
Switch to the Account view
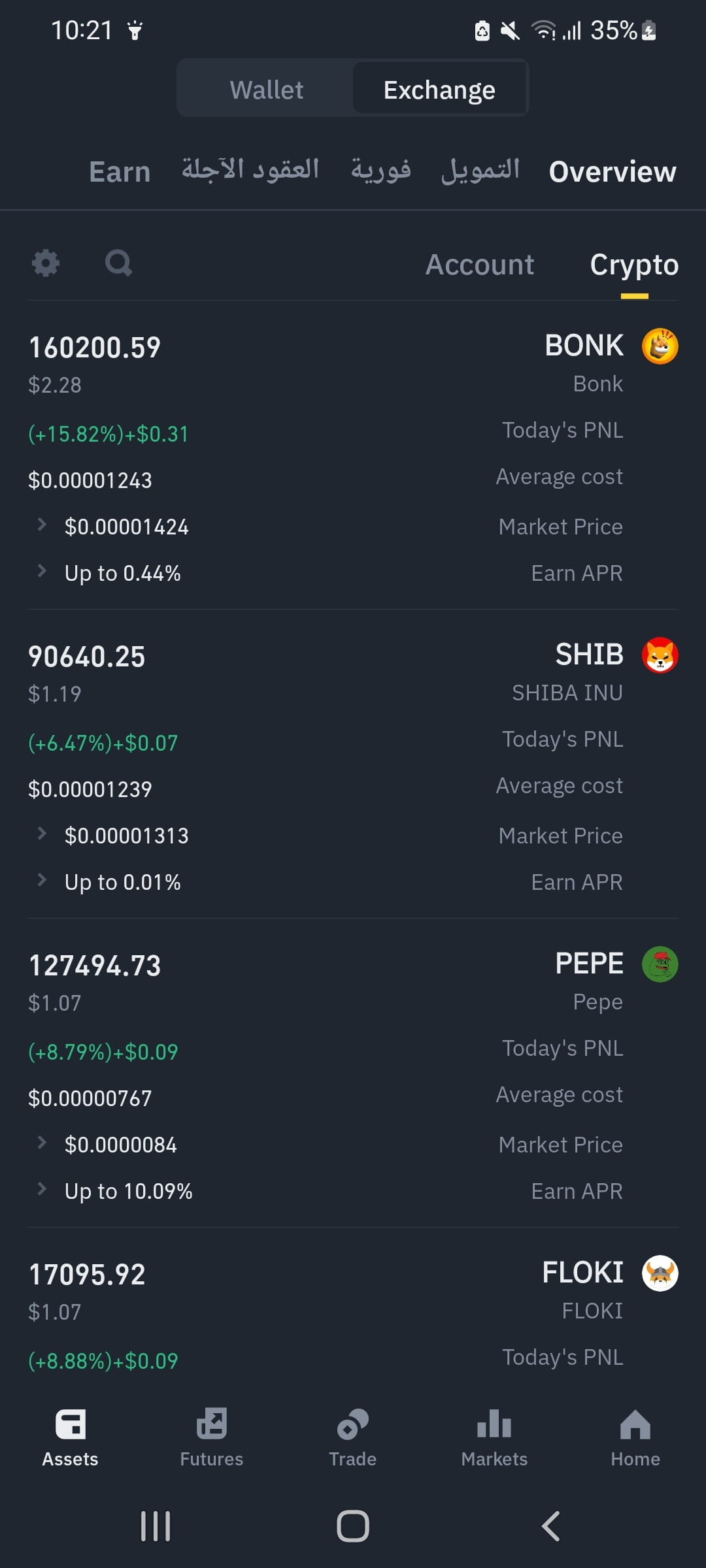click(x=480, y=265)
